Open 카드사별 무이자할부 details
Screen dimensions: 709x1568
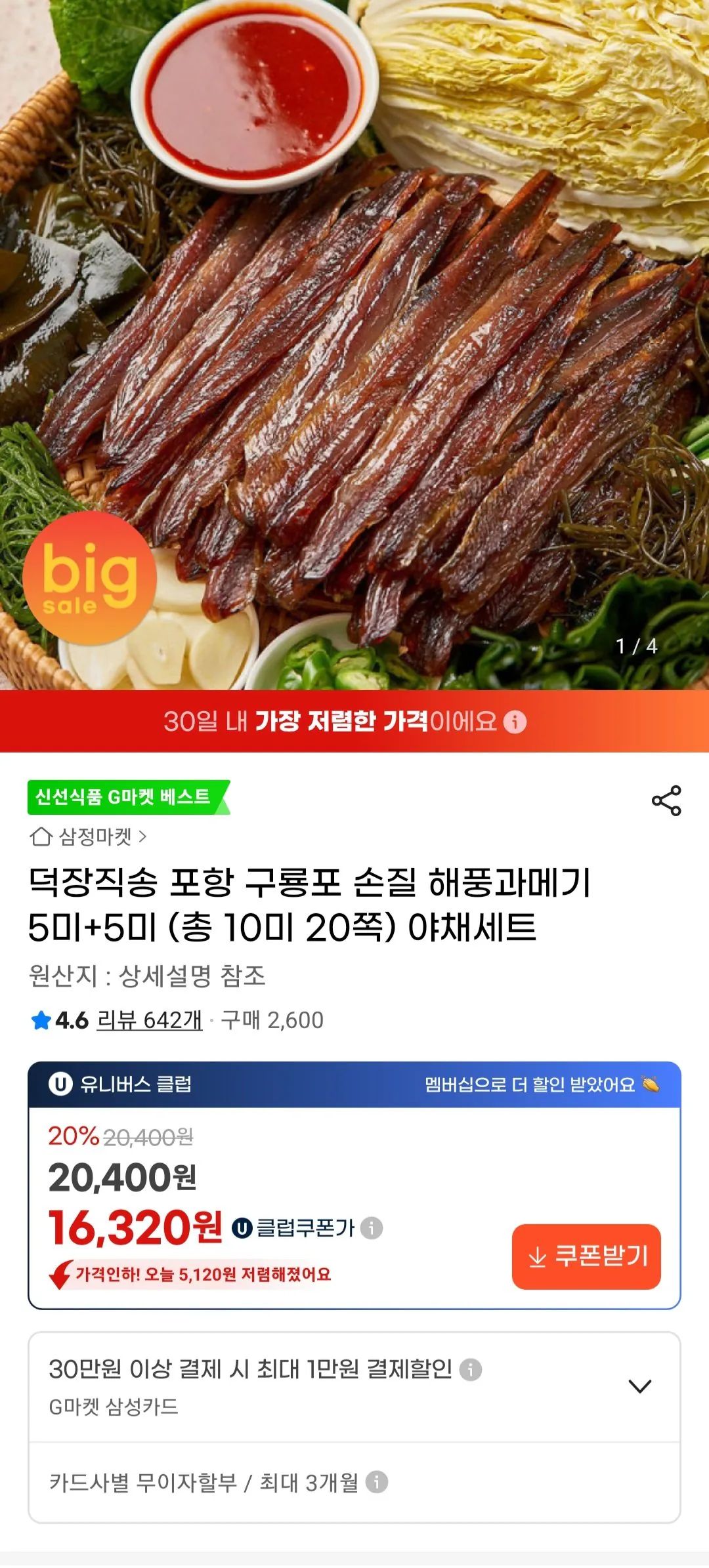tap(197, 1483)
